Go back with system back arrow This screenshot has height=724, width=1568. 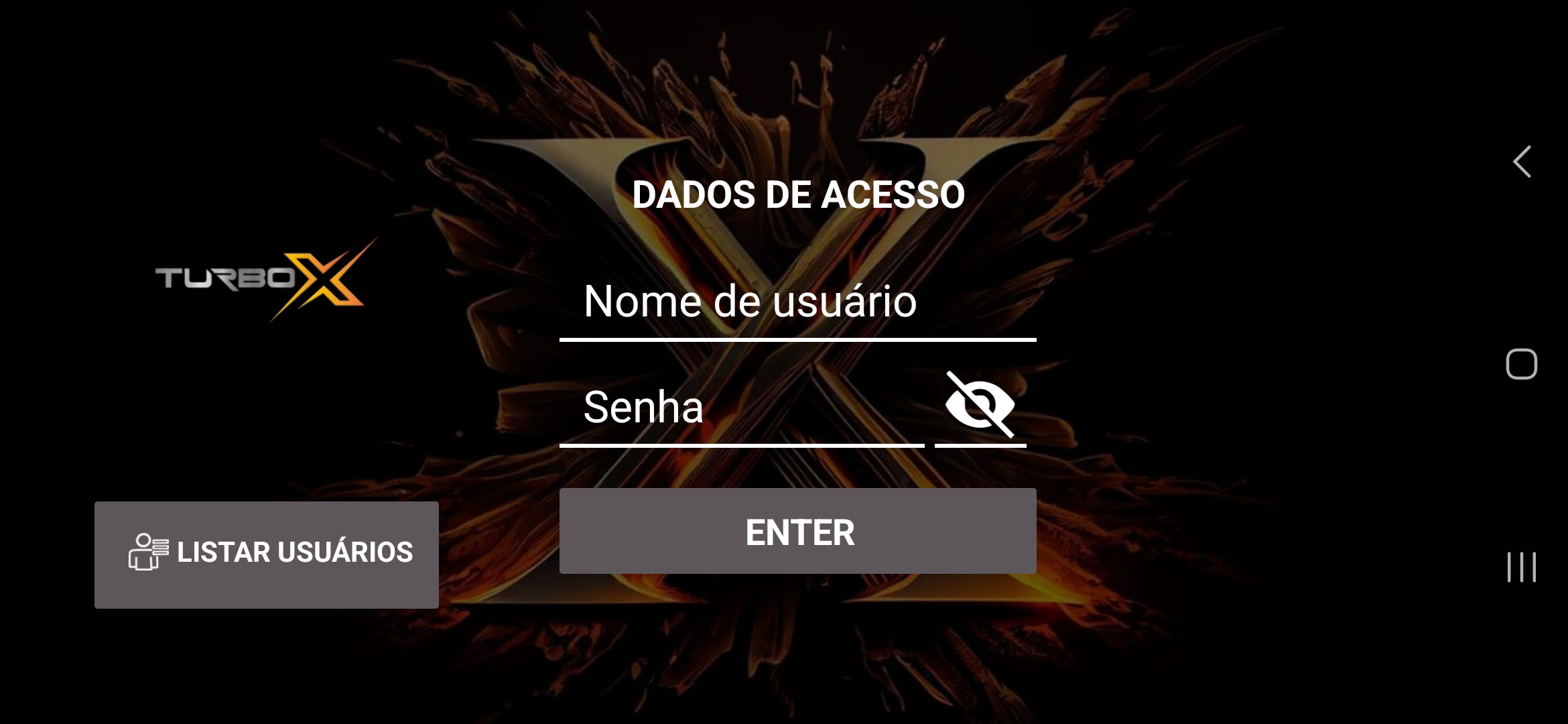[1522, 162]
